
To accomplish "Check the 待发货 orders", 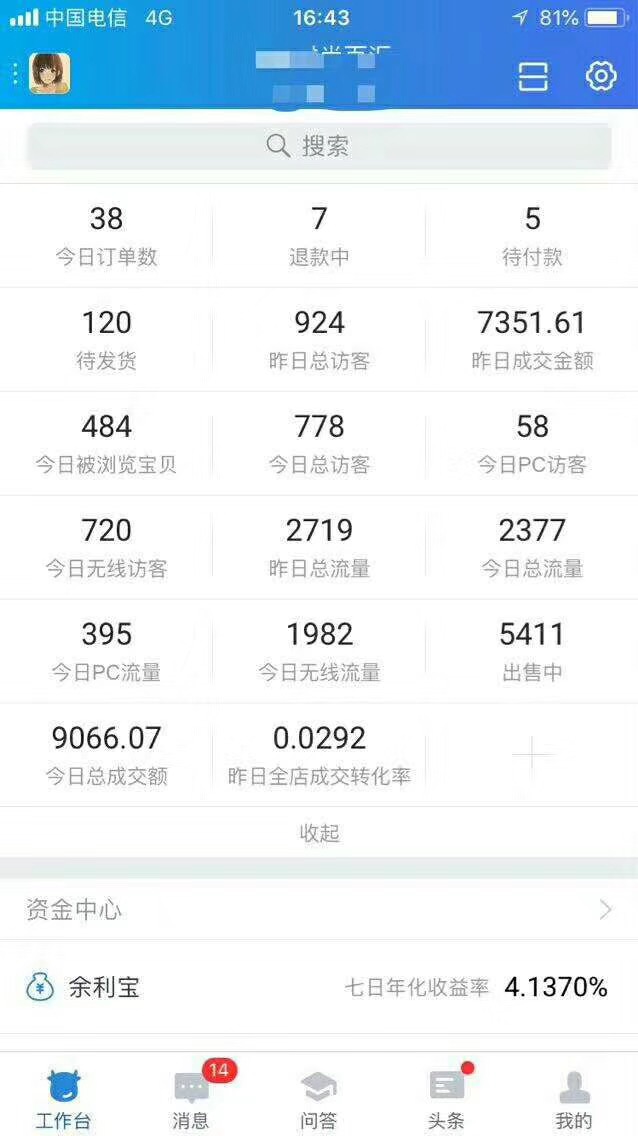I will (106, 339).
